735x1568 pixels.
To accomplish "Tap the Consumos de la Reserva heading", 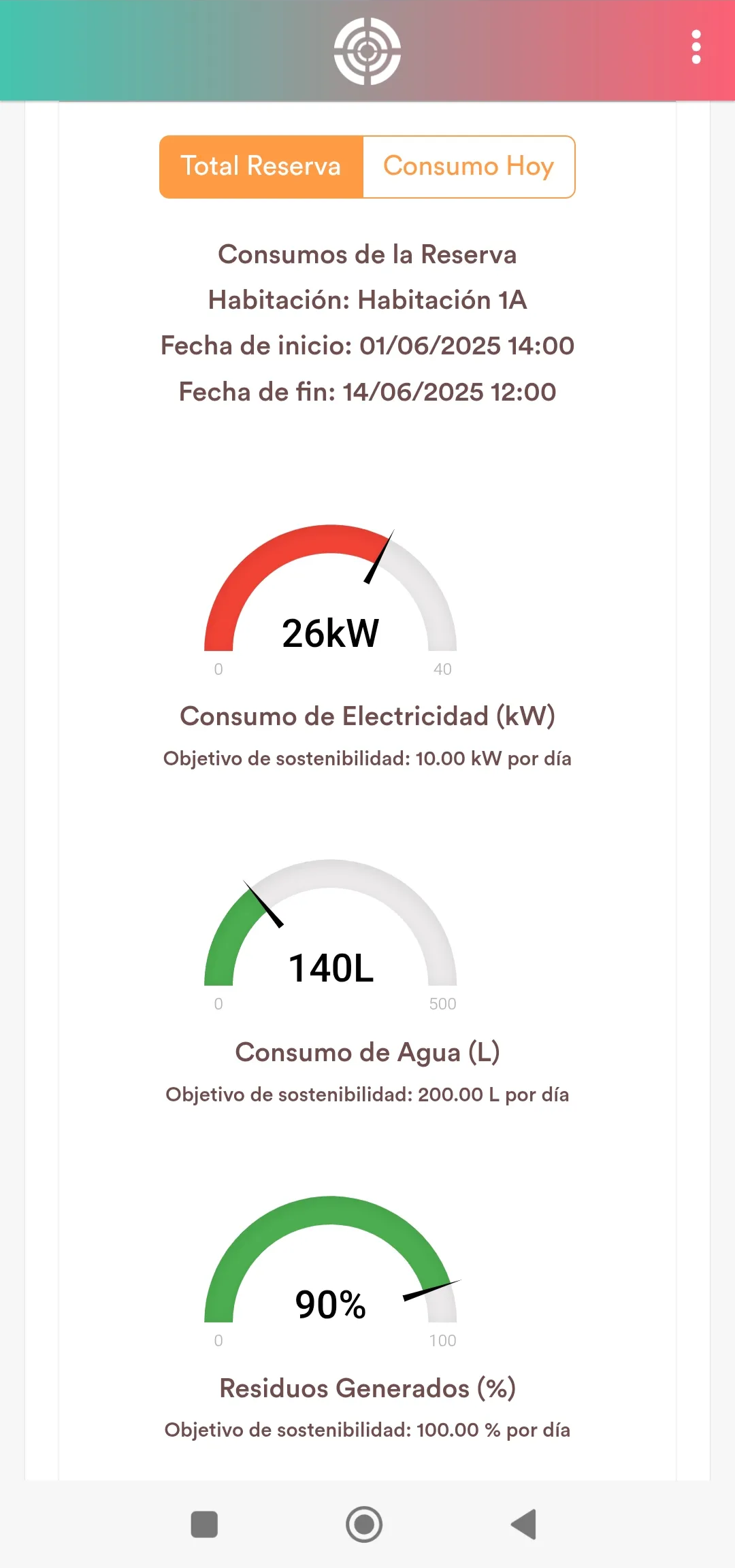I will click(367, 255).
